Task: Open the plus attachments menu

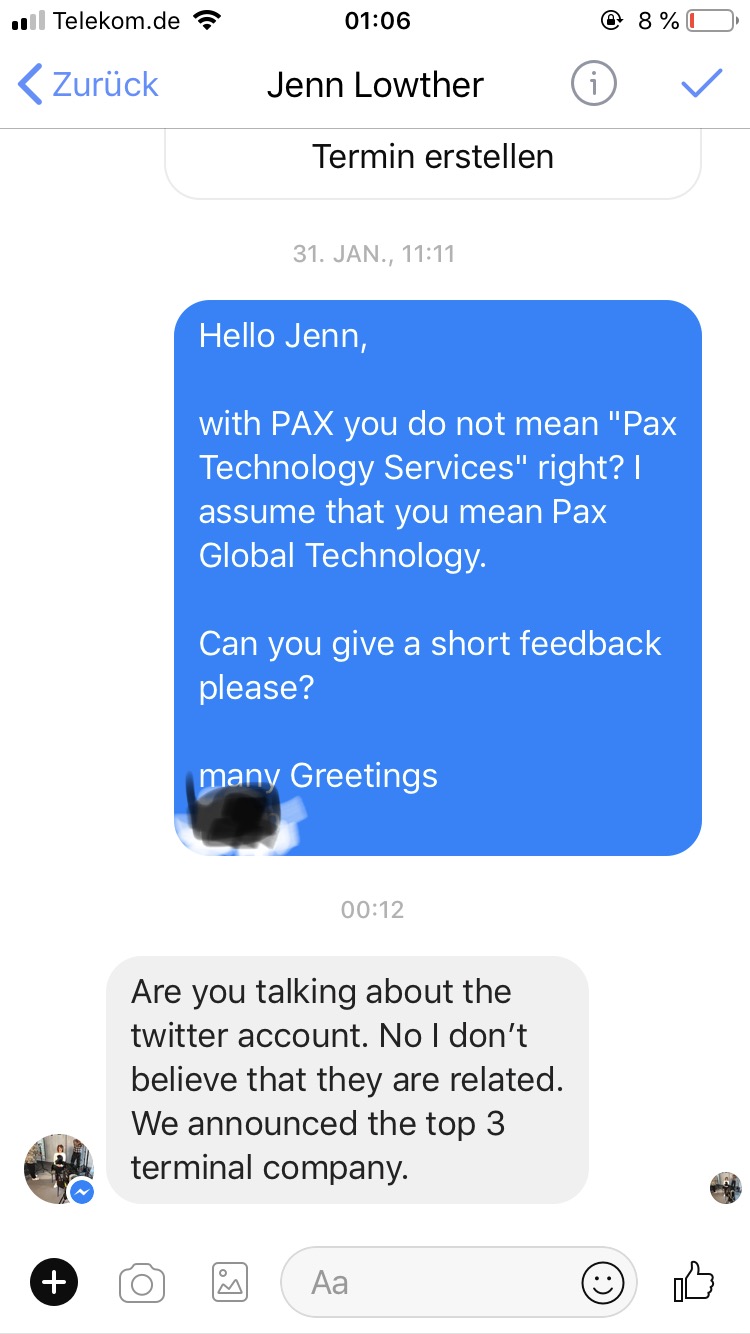Action: click(x=55, y=1281)
